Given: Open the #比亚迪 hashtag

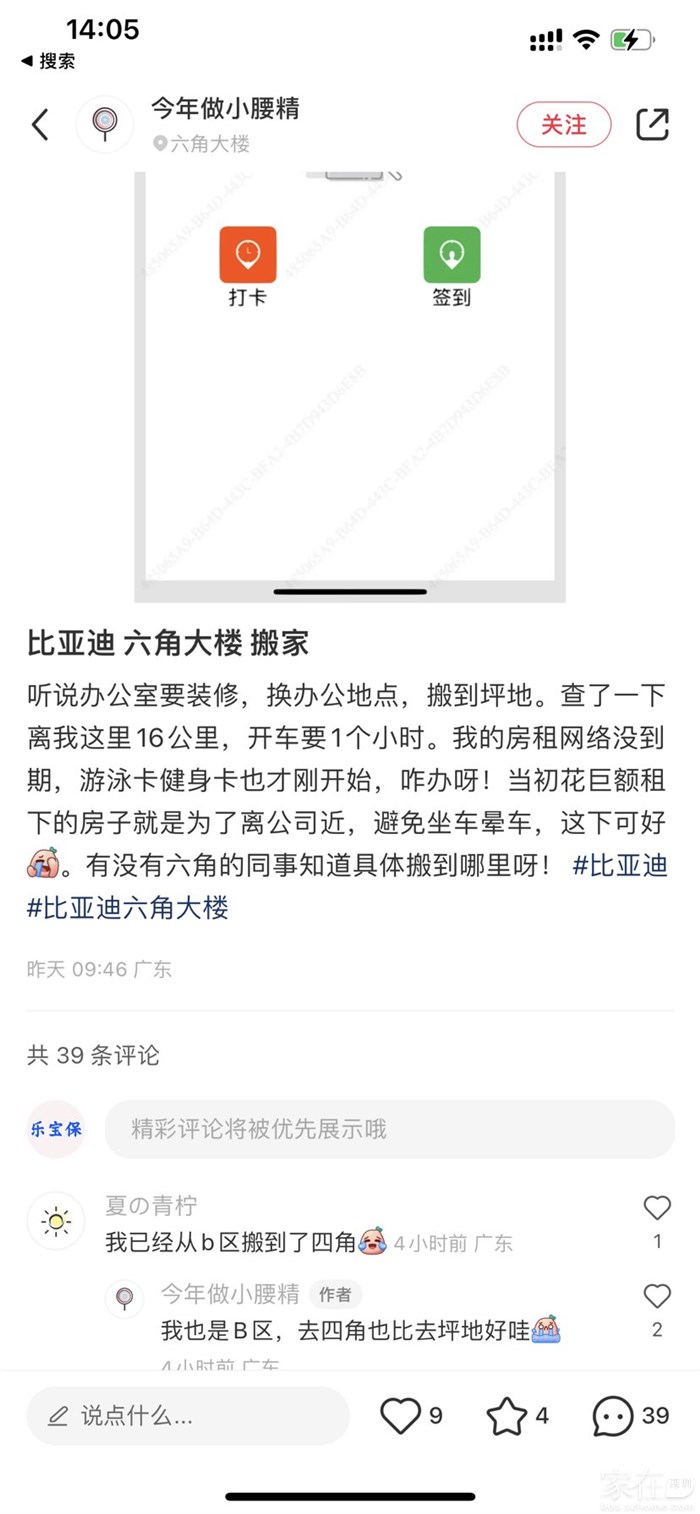Looking at the screenshot, I should pos(619,866).
